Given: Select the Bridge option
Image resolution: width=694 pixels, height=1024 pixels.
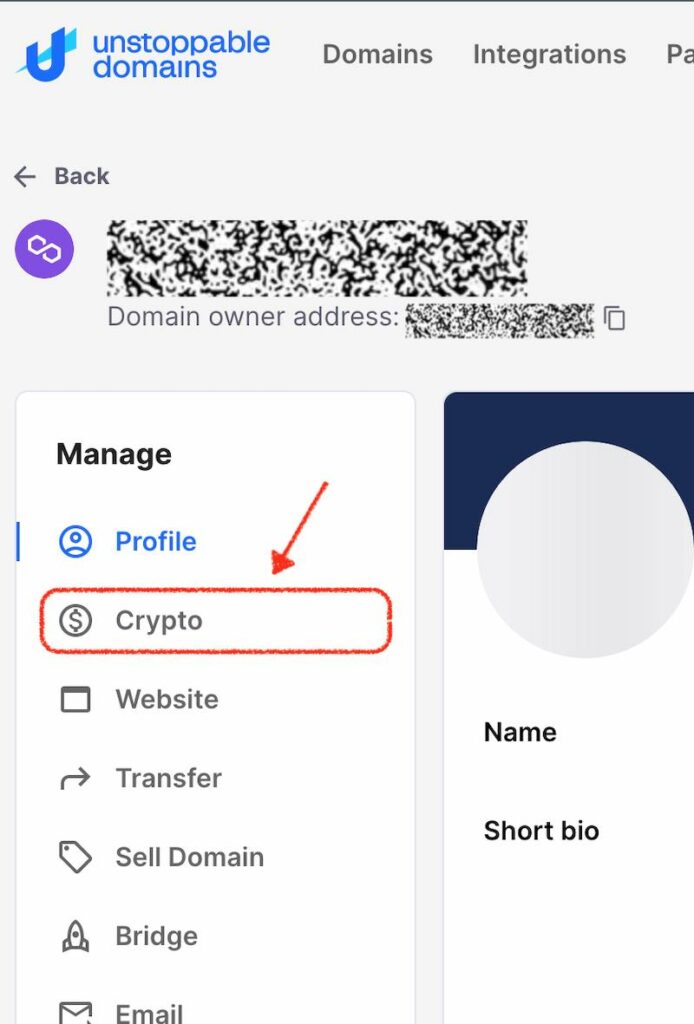Looking at the screenshot, I should [156, 936].
